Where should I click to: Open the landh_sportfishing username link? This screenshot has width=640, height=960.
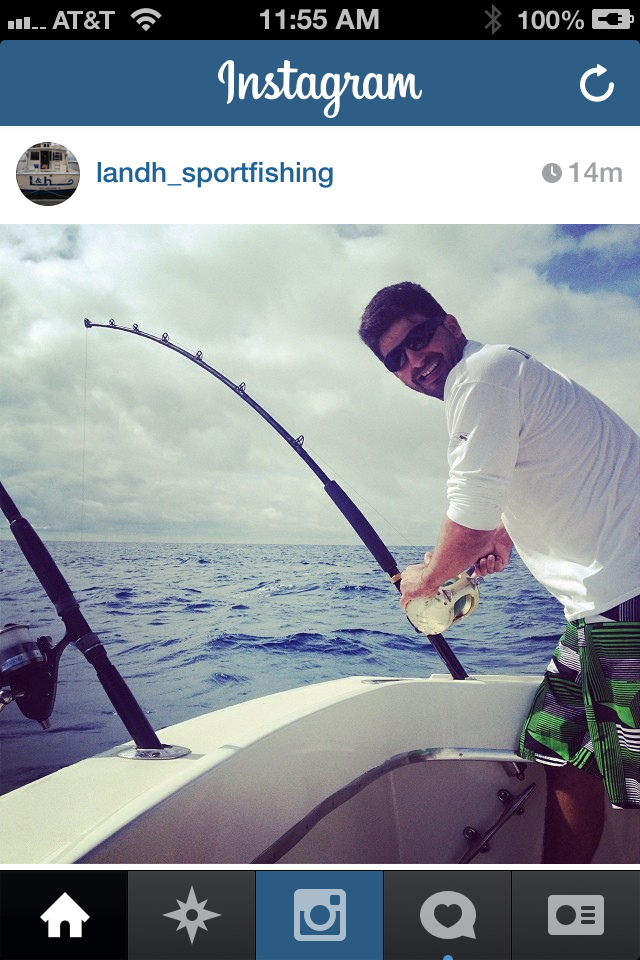[x=214, y=174]
